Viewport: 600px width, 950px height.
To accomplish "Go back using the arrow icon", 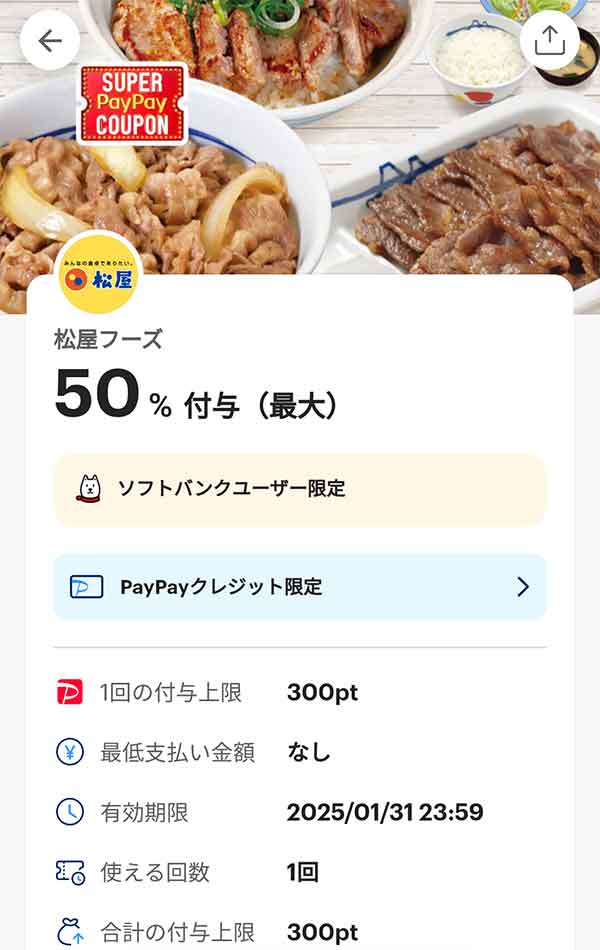I will click(49, 41).
